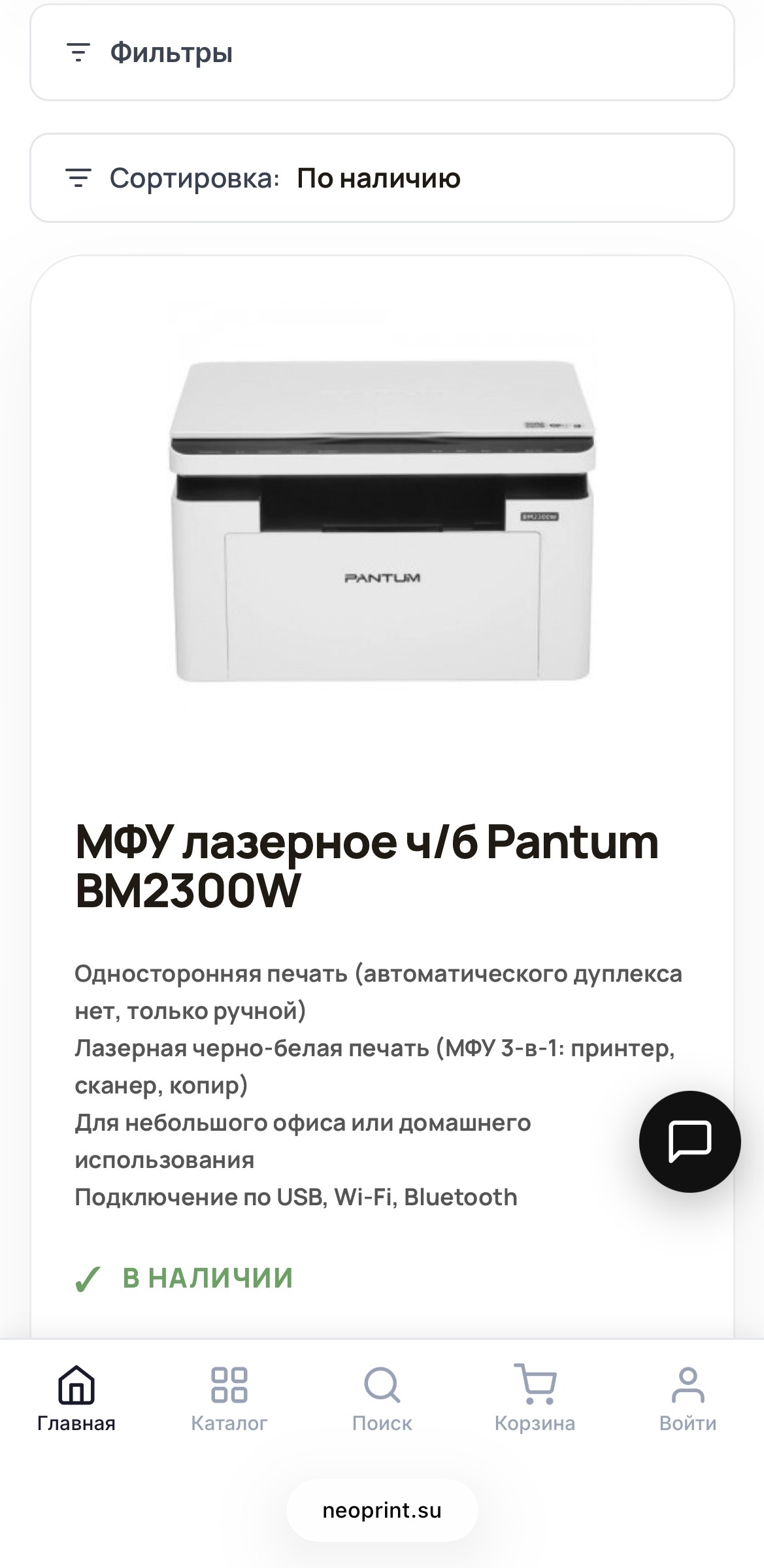Tap the sort icon beside Сортировка

click(x=78, y=177)
